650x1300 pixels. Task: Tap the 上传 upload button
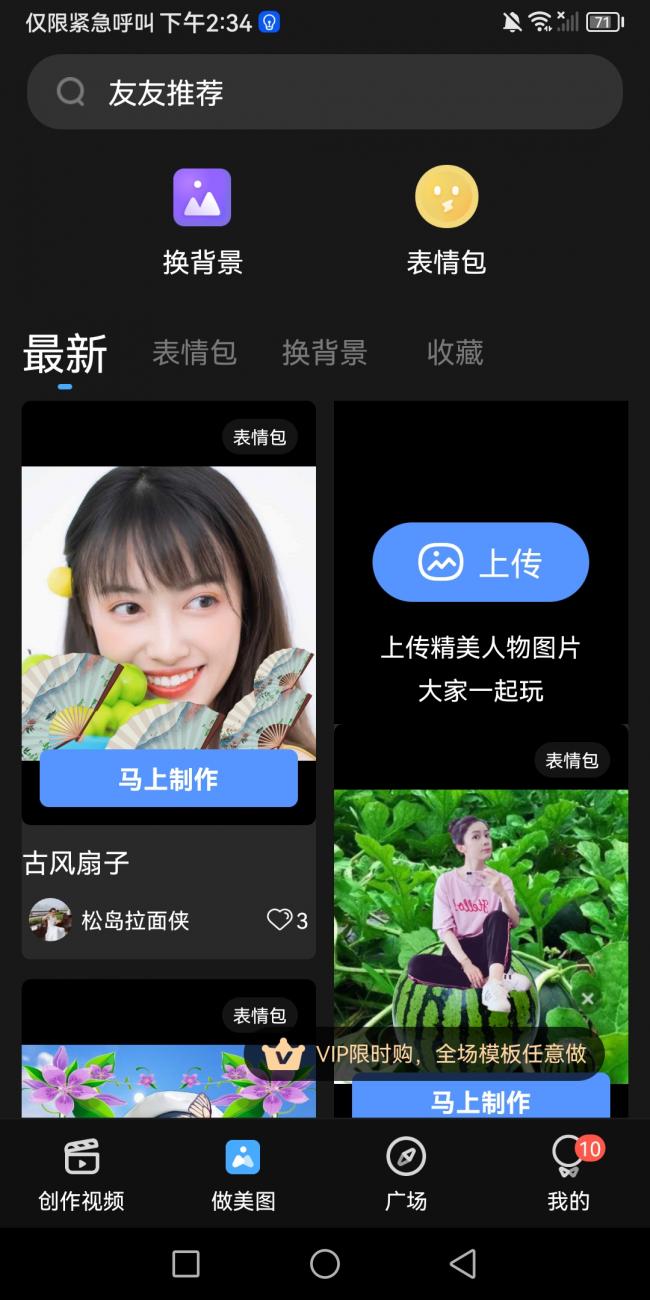click(x=480, y=562)
